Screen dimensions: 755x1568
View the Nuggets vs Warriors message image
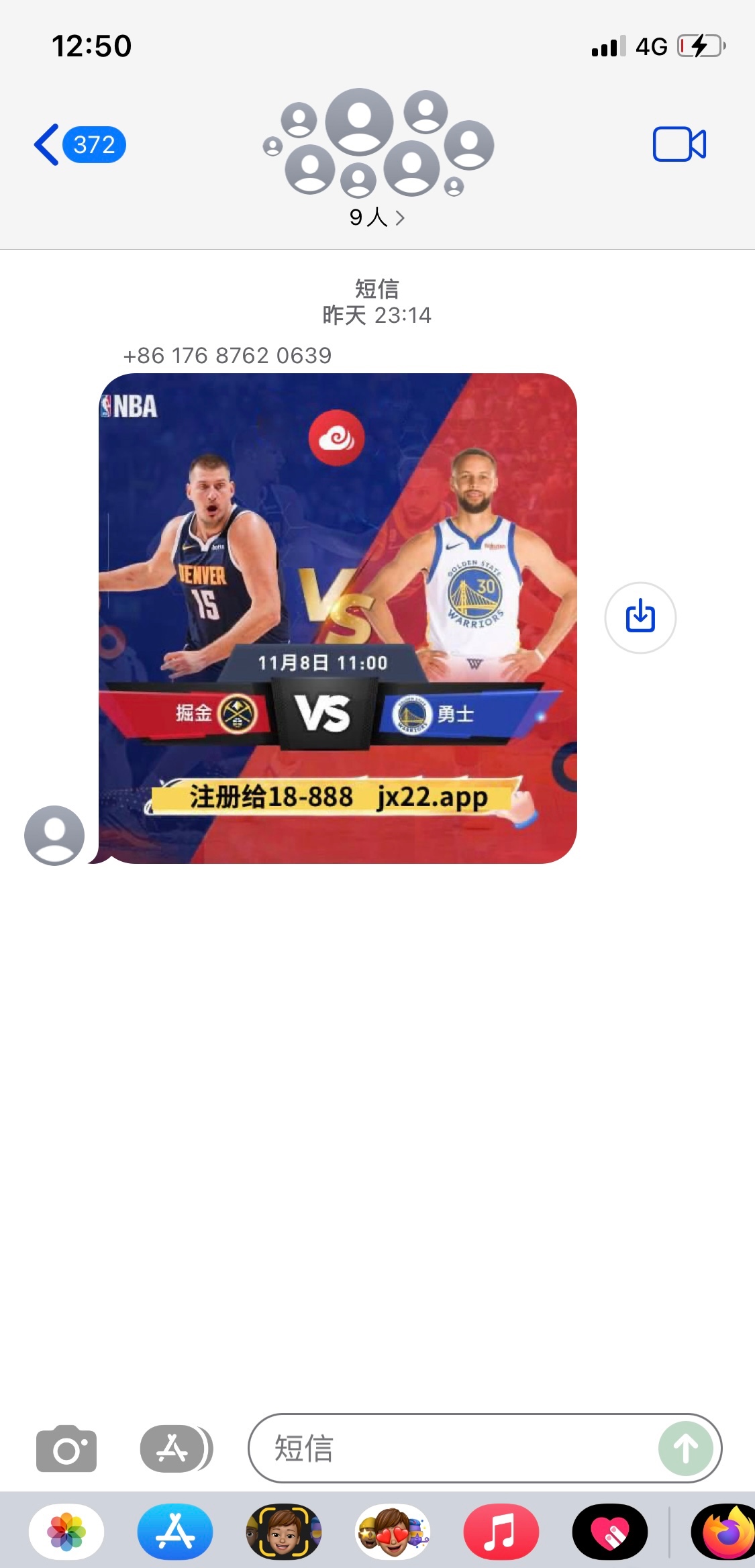pyautogui.click(x=339, y=618)
